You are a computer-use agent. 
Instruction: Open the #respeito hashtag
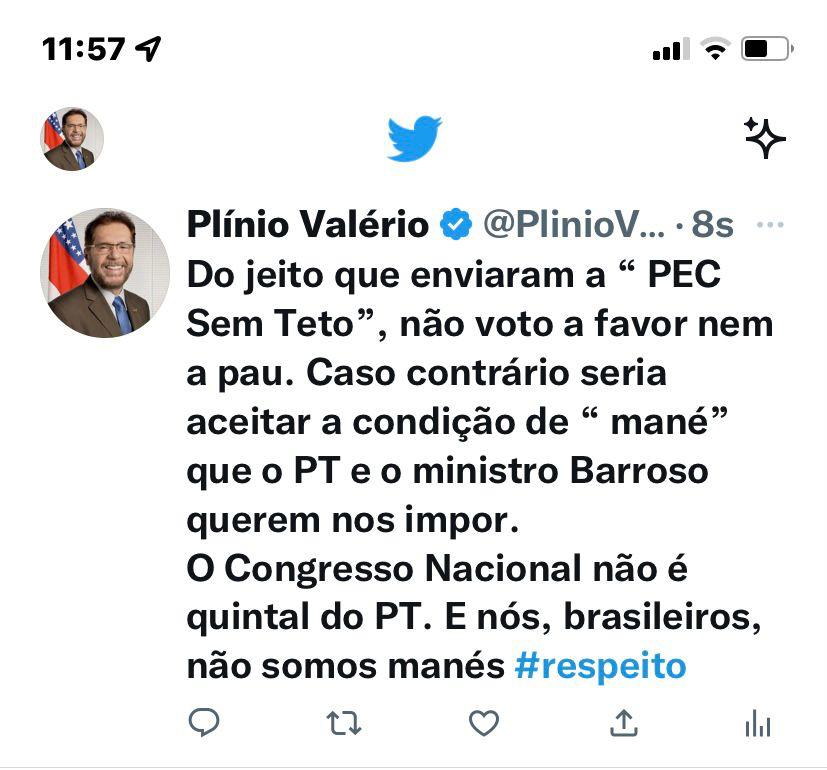pyautogui.click(x=600, y=665)
